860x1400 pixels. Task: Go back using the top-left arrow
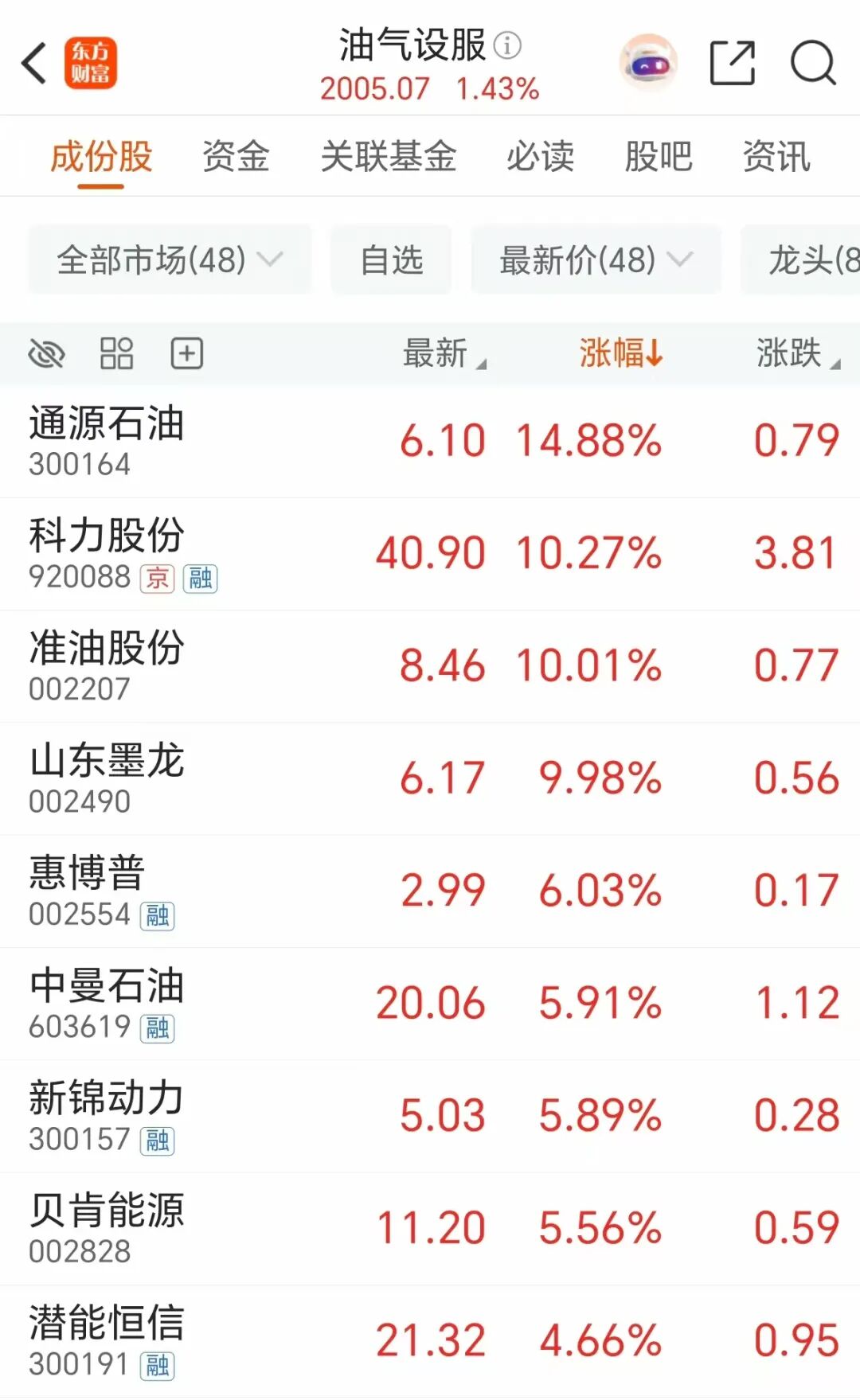(x=34, y=63)
